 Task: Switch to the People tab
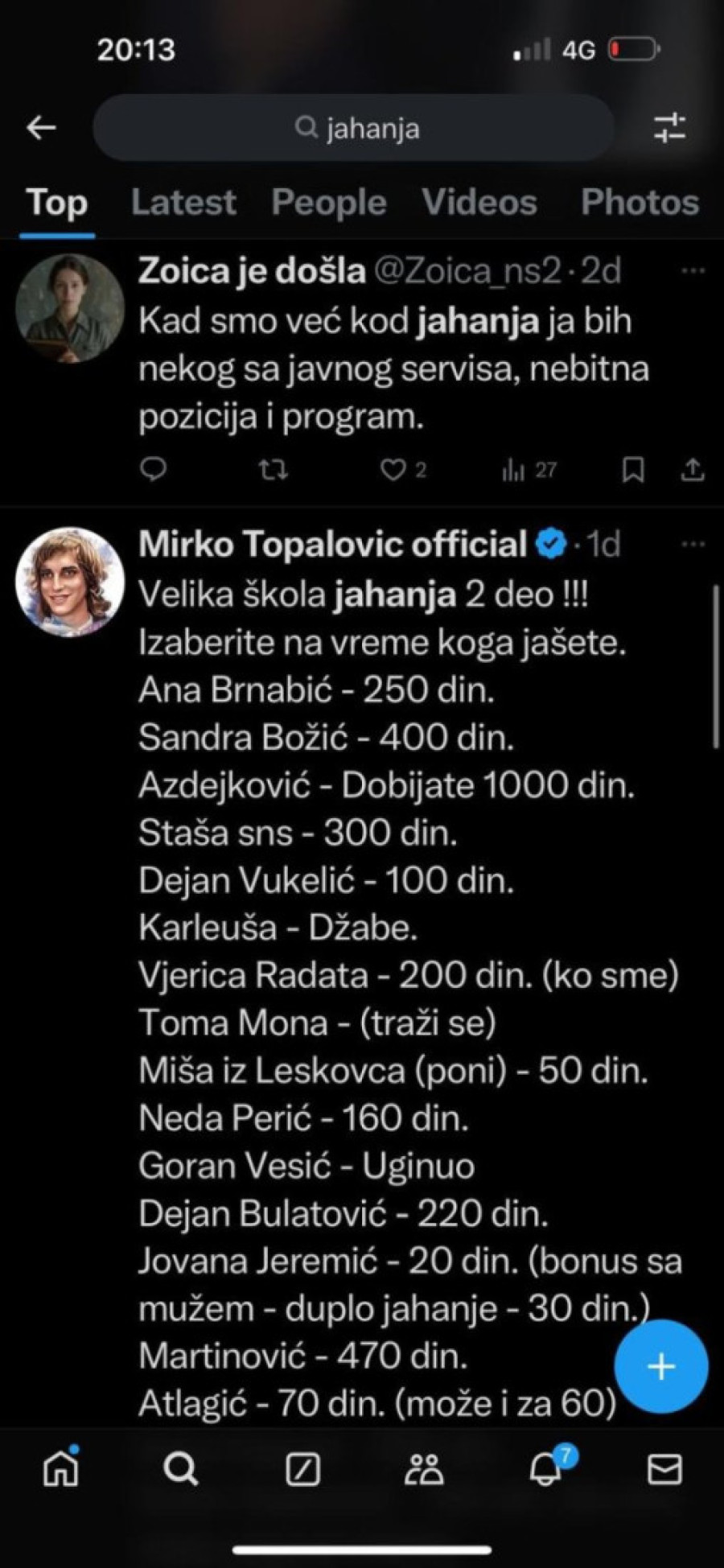click(328, 202)
